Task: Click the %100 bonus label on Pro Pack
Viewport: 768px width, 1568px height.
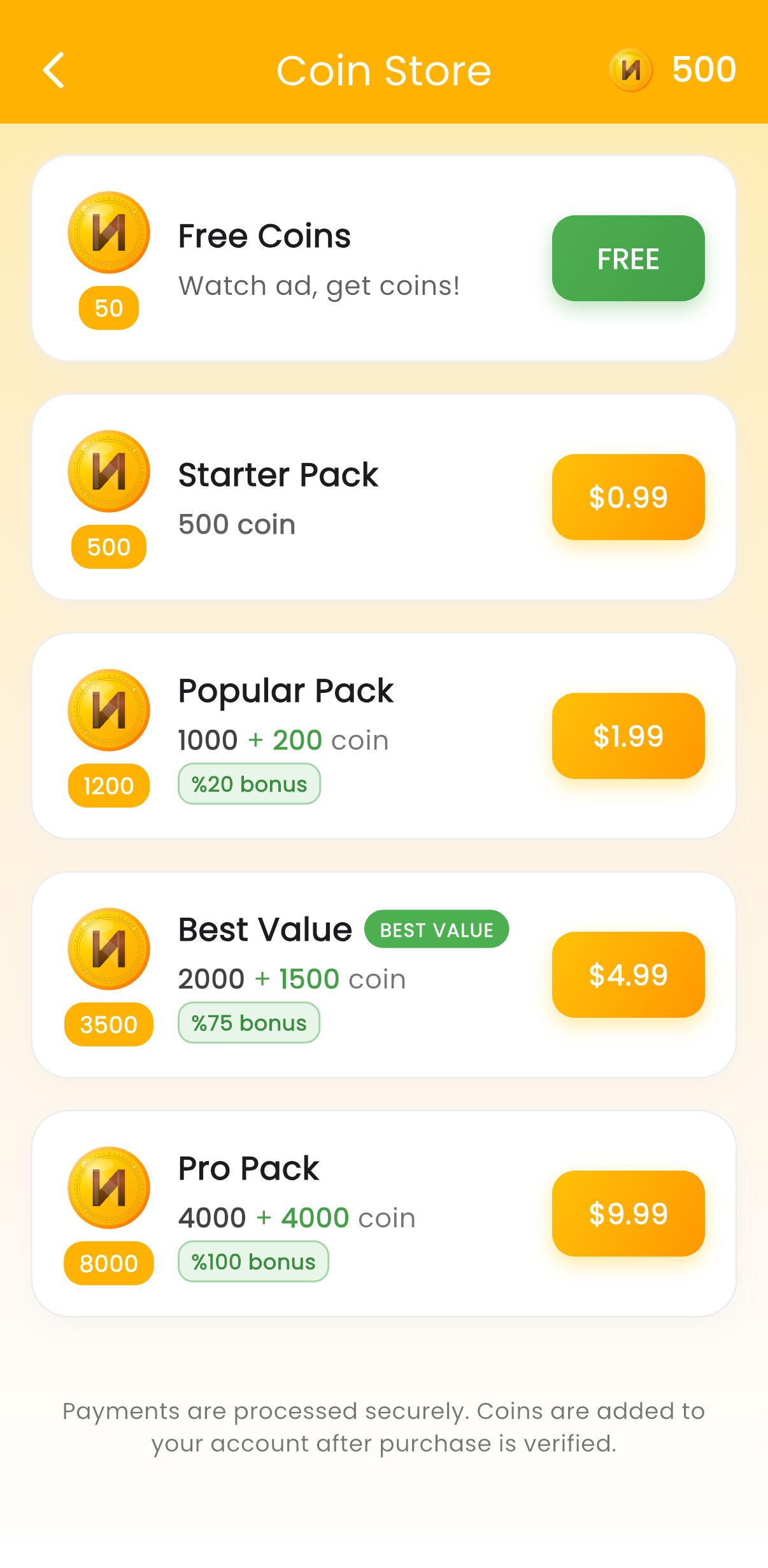Action: (253, 1262)
